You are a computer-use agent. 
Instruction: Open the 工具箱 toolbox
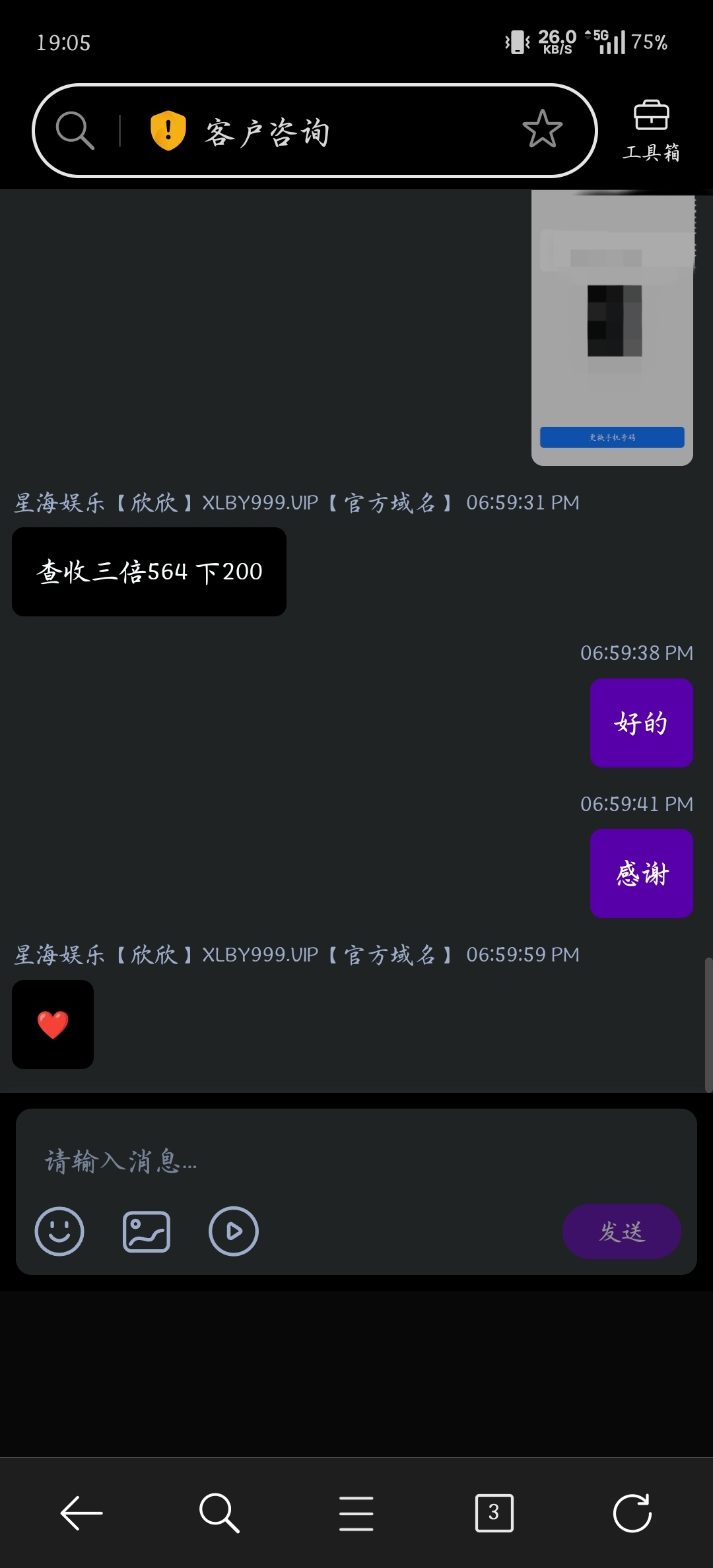(651, 131)
